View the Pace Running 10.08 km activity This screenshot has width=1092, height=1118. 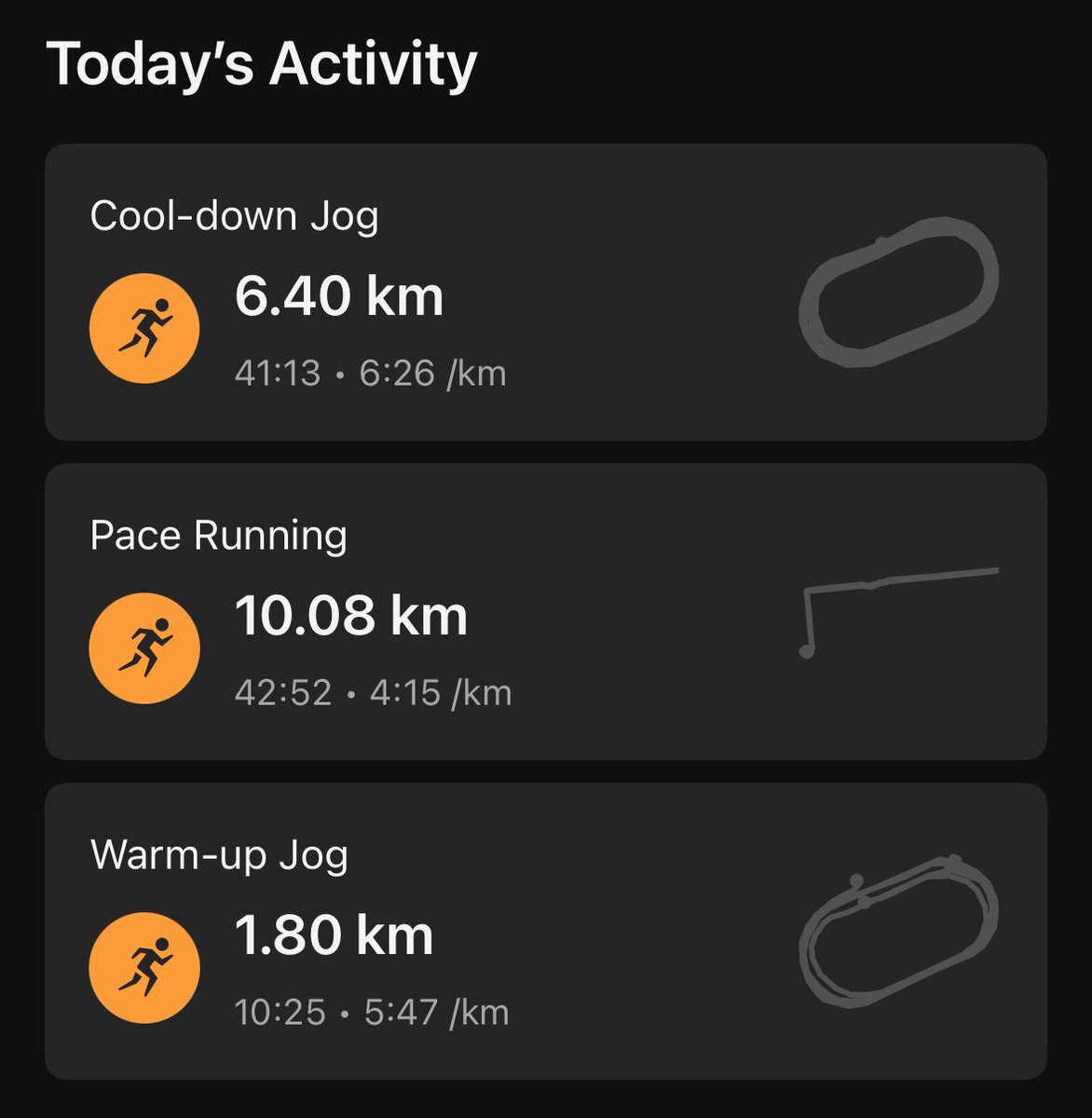pyautogui.click(x=545, y=612)
